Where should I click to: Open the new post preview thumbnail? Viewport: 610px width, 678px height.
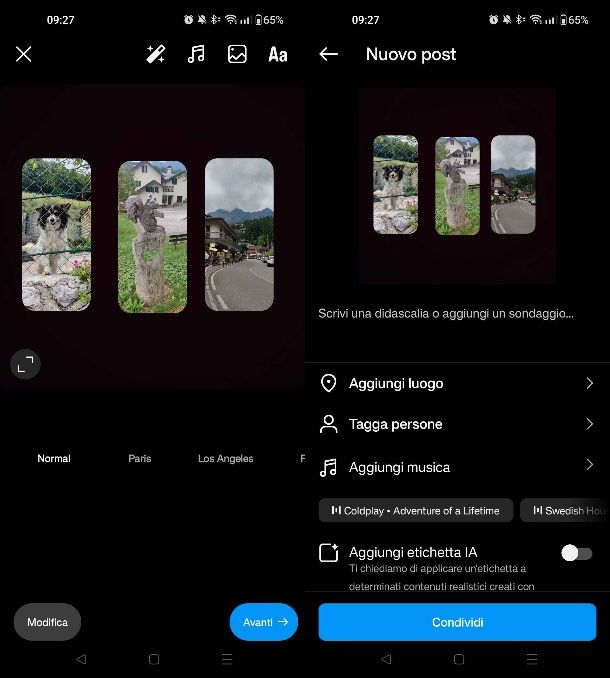(x=457, y=185)
